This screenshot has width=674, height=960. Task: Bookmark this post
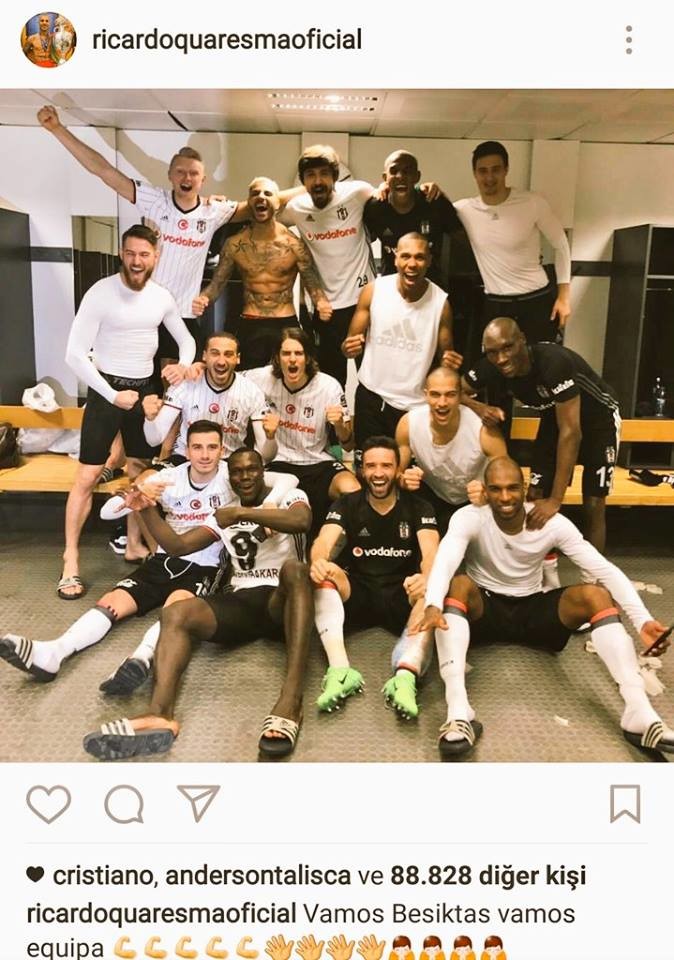(x=625, y=804)
